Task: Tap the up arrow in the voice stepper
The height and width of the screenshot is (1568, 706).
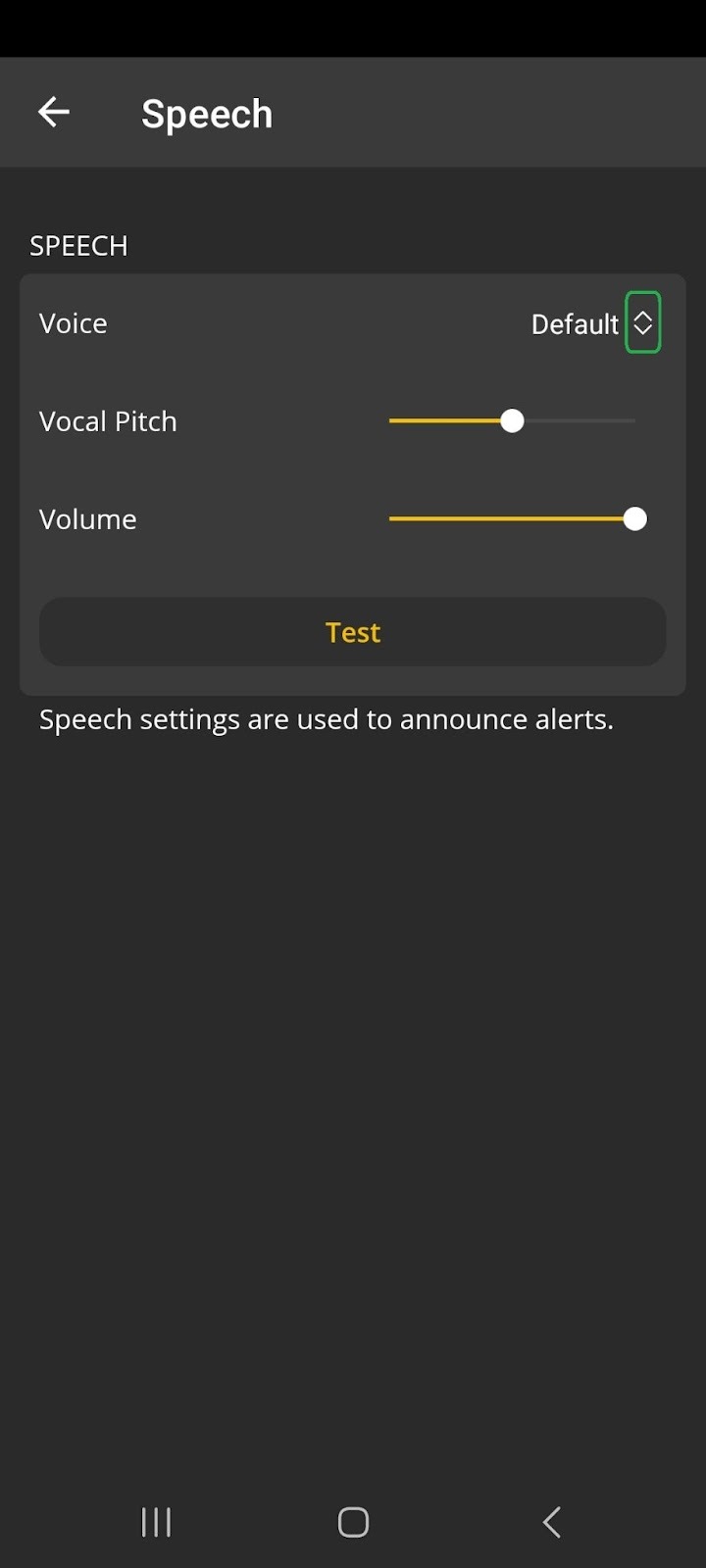Action: coord(642,313)
